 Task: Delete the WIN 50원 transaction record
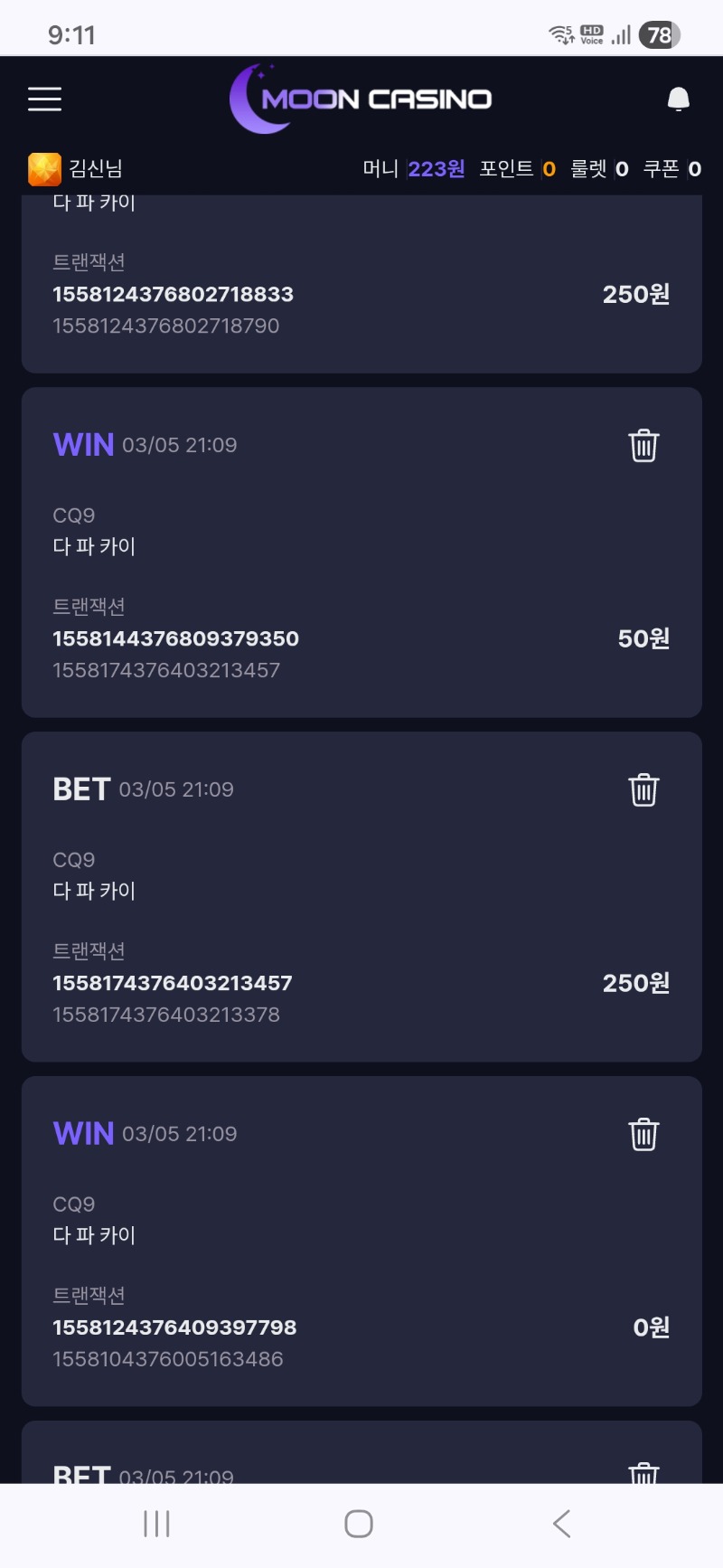[x=643, y=445]
